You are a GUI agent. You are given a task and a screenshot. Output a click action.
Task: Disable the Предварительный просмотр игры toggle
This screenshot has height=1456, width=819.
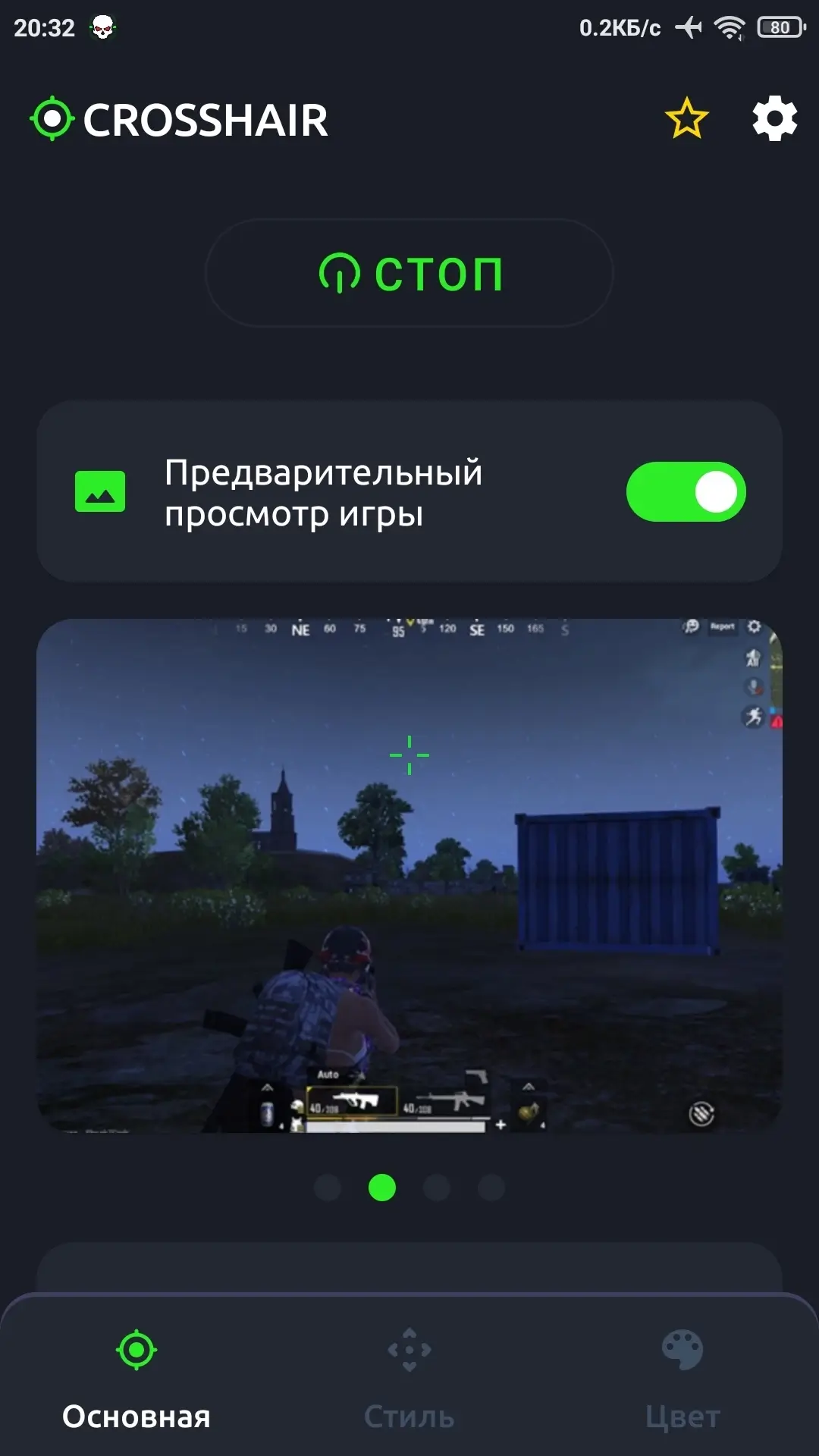coord(686,491)
